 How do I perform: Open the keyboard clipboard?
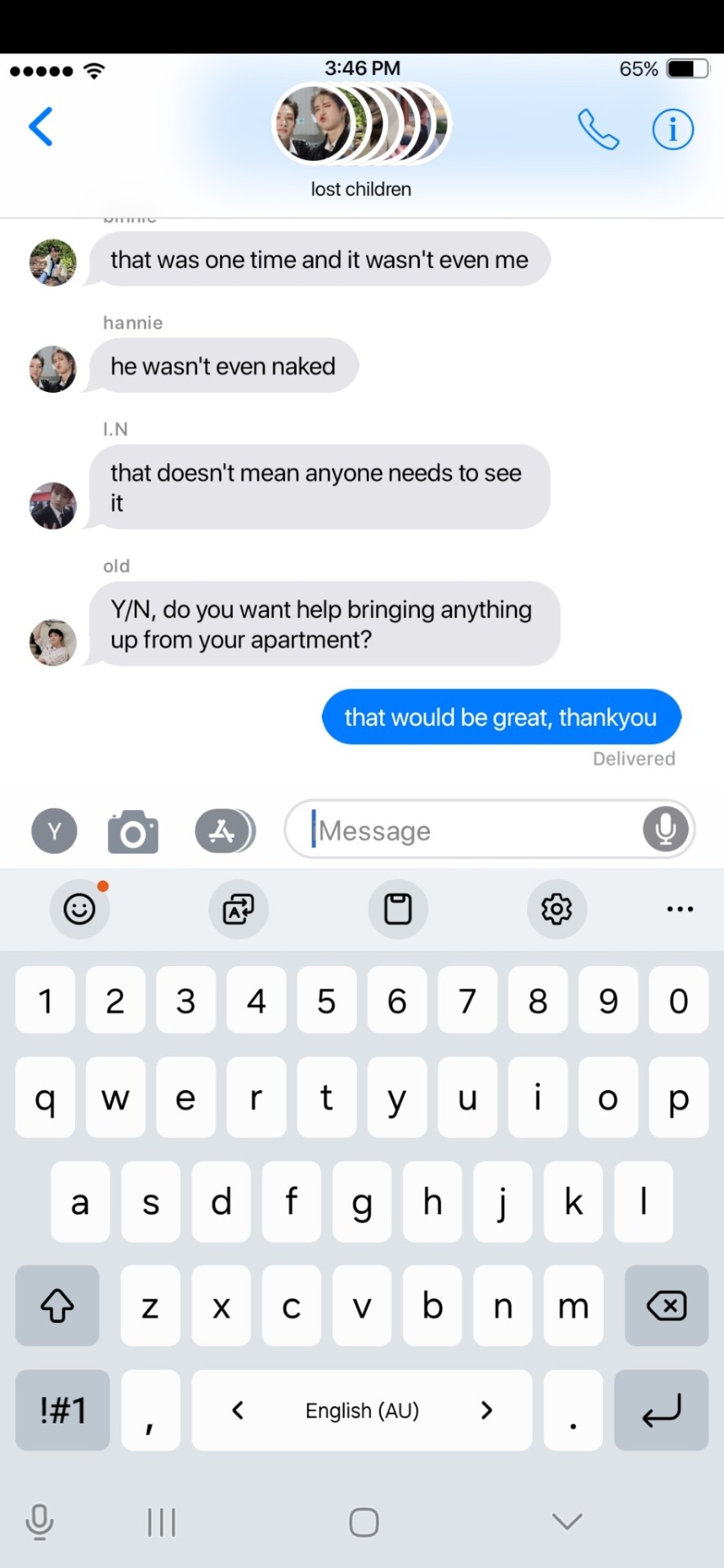click(398, 909)
